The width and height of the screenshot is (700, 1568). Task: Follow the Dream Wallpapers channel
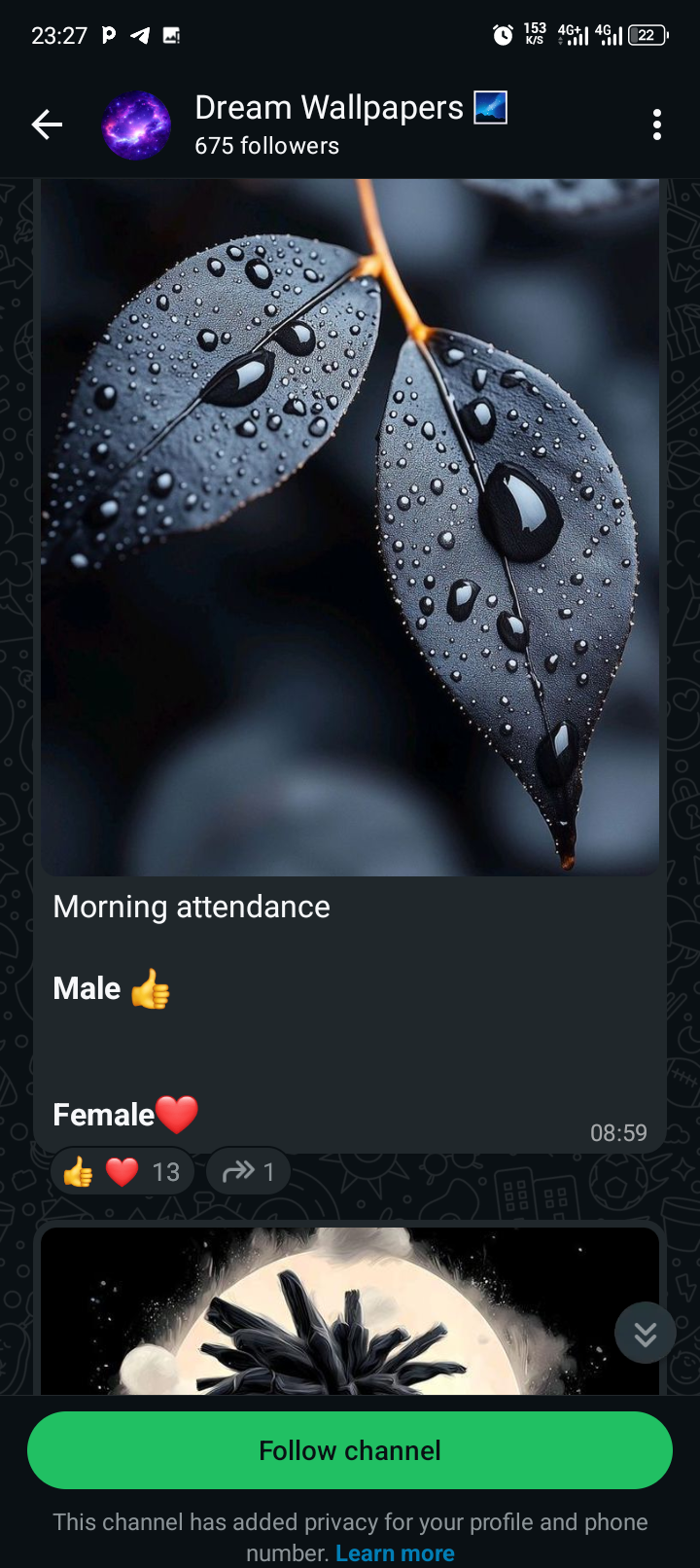(350, 1450)
